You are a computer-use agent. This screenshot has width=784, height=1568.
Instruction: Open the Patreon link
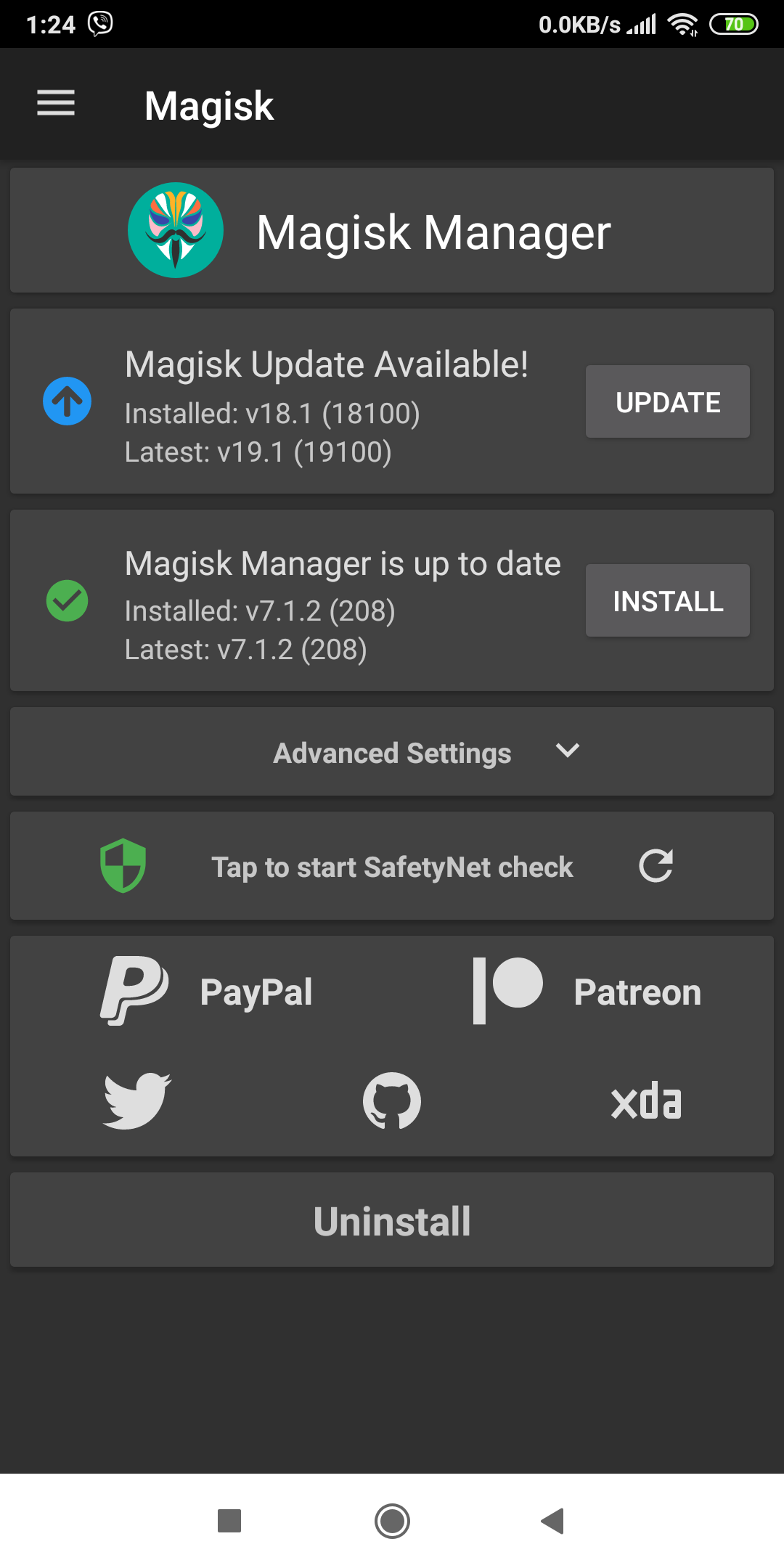pyautogui.click(x=587, y=992)
